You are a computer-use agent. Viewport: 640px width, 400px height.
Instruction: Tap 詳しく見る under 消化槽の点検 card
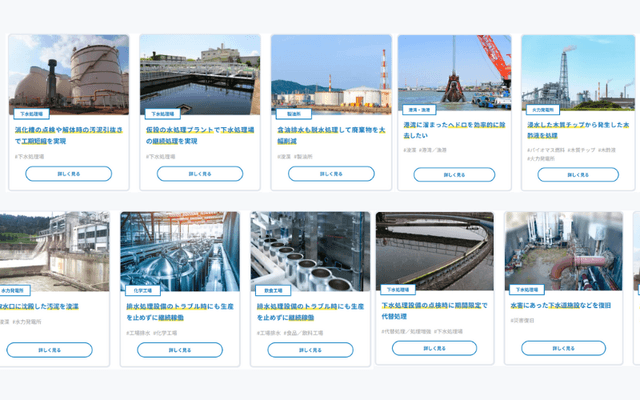[68, 173]
